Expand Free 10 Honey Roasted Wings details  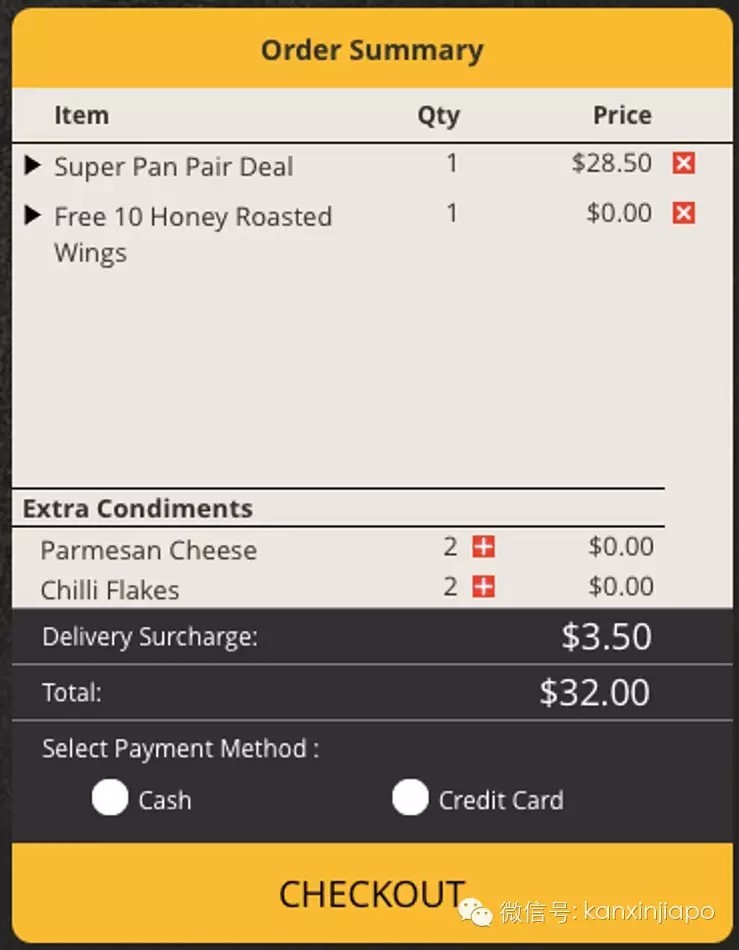pyautogui.click(x=33, y=215)
